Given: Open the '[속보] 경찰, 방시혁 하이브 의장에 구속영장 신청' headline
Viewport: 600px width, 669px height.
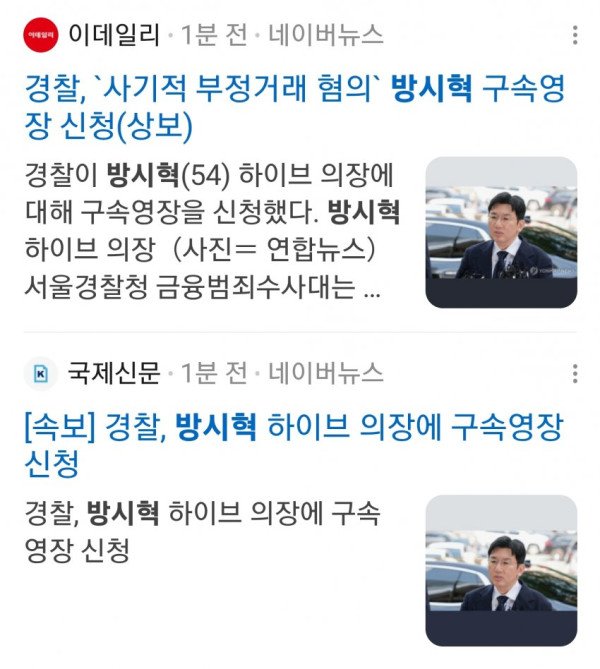Looking at the screenshot, I should click(x=293, y=445).
